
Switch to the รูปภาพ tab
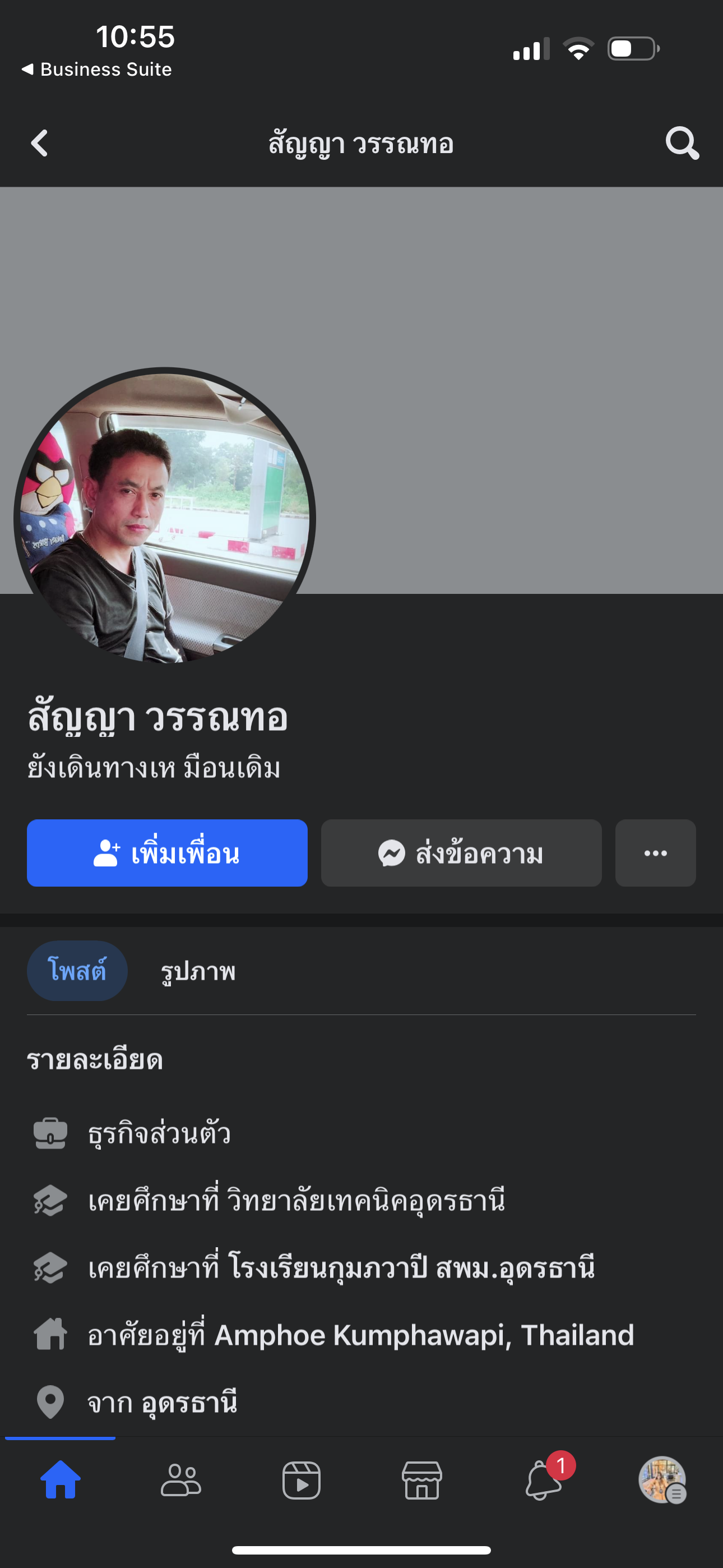point(198,971)
